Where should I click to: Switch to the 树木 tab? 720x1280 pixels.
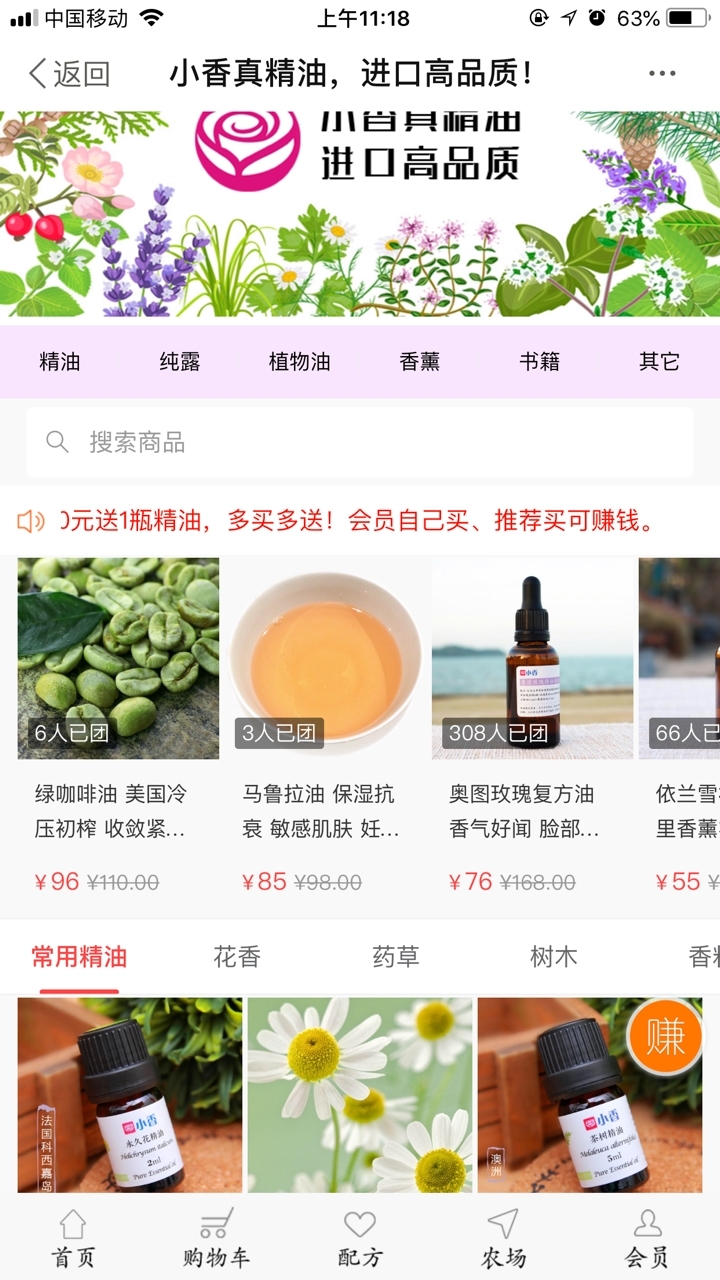(x=553, y=957)
